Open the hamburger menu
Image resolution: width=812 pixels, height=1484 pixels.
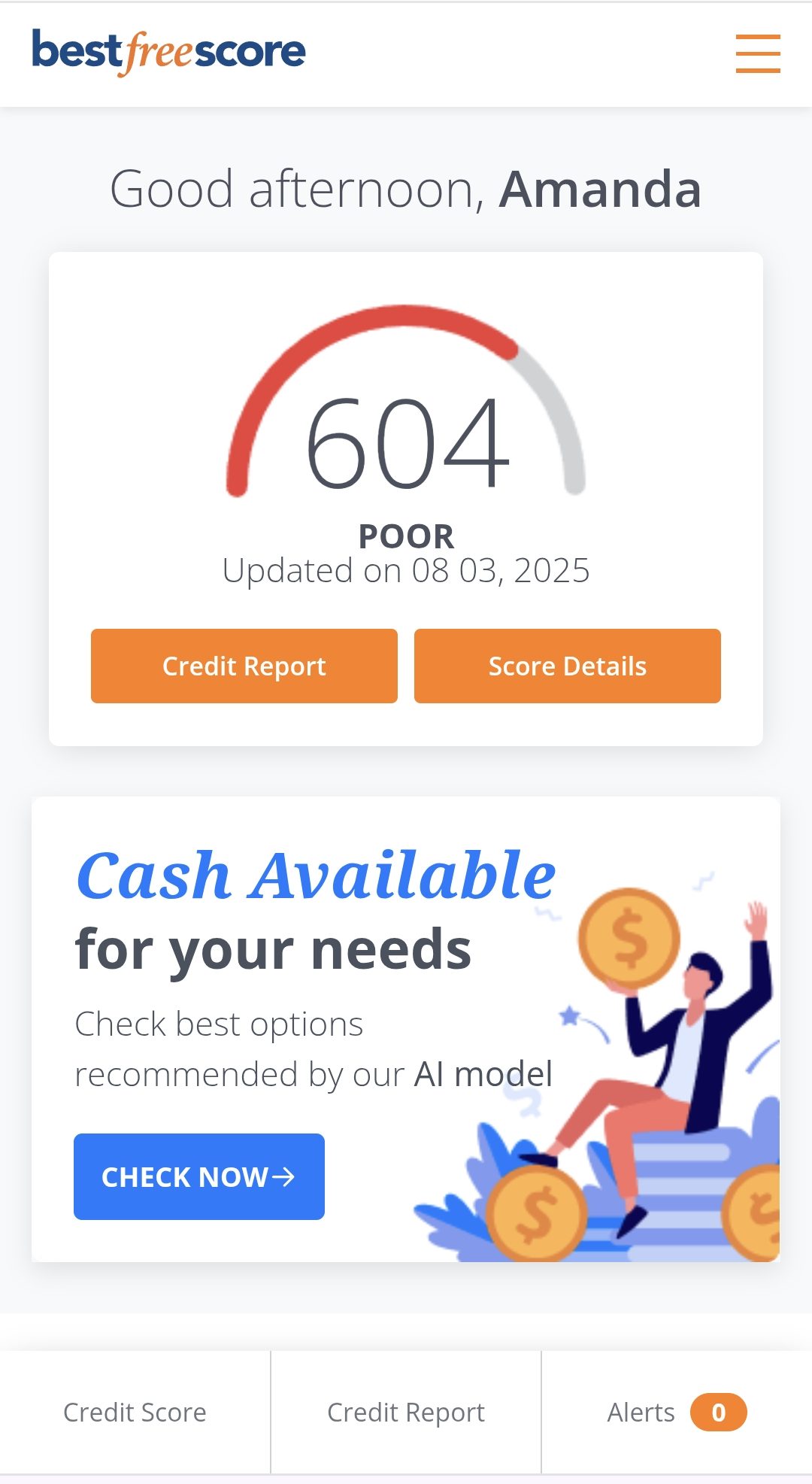[x=757, y=53]
